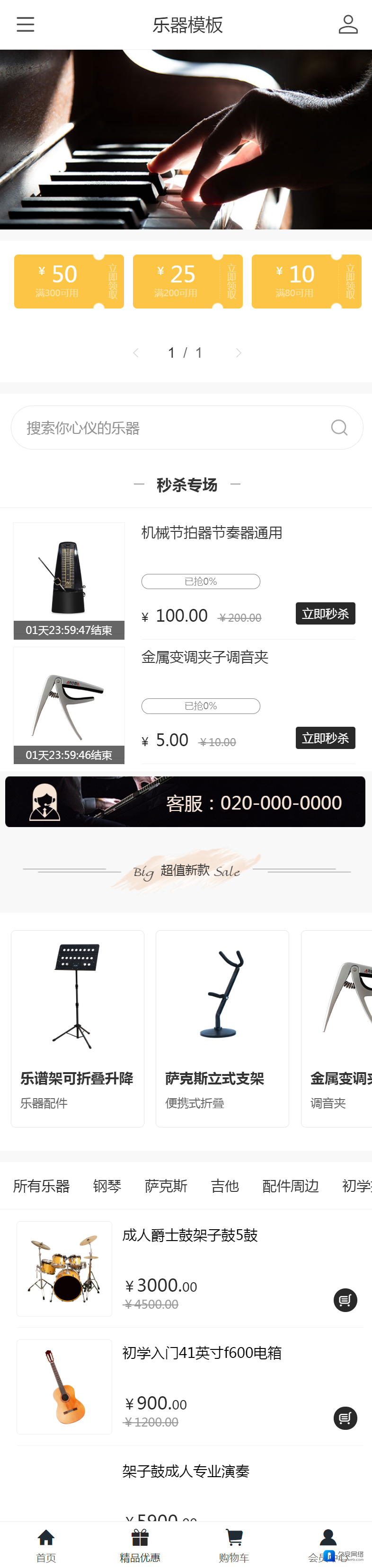The image size is (372, 1568).
Task: Claim the ¥10 coupon
Action: pos(349,281)
